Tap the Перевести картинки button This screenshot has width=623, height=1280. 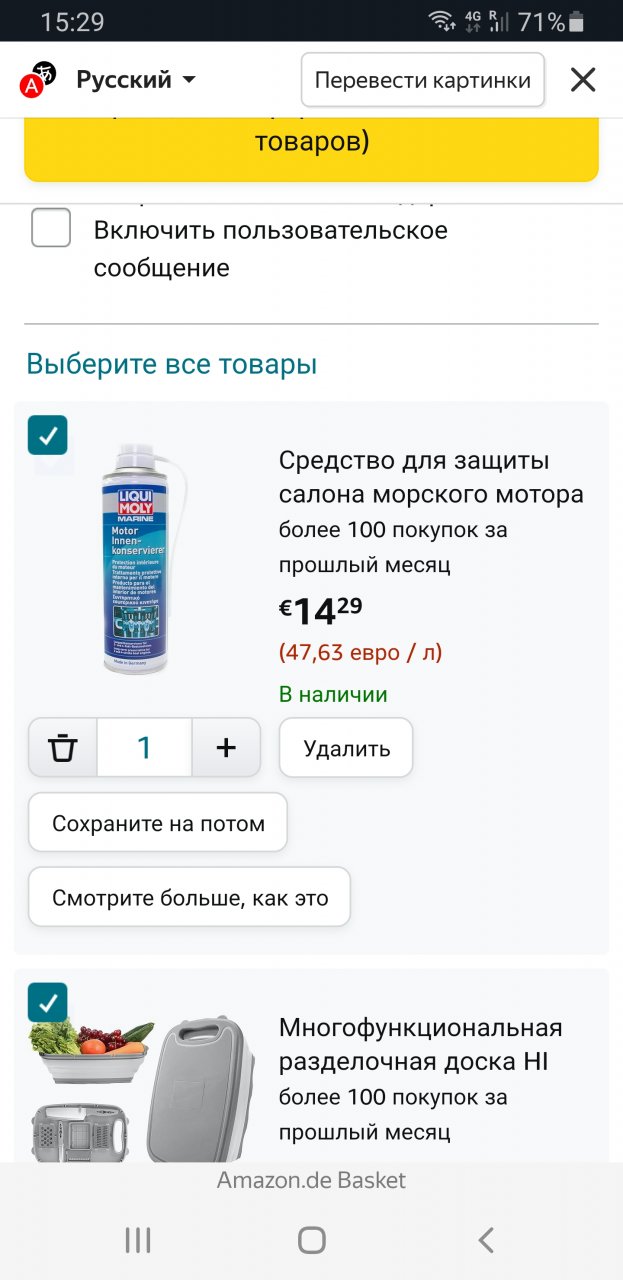pyautogui.click(x=422, y=80)
